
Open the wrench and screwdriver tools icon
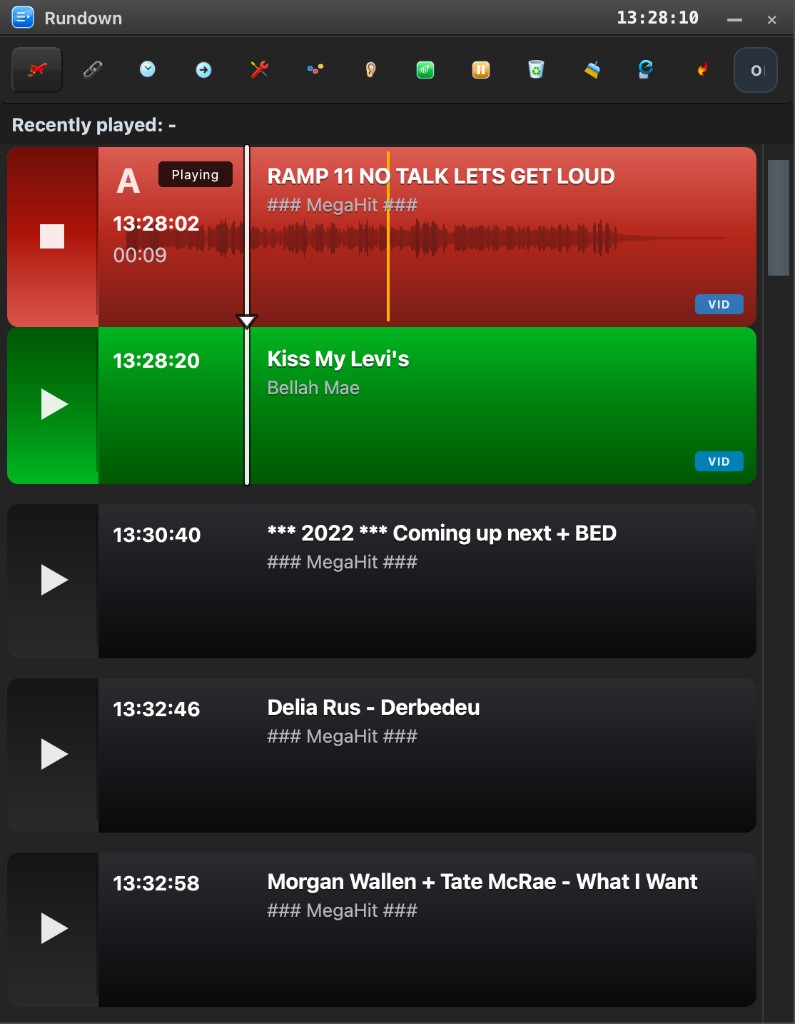coord(259,69)
